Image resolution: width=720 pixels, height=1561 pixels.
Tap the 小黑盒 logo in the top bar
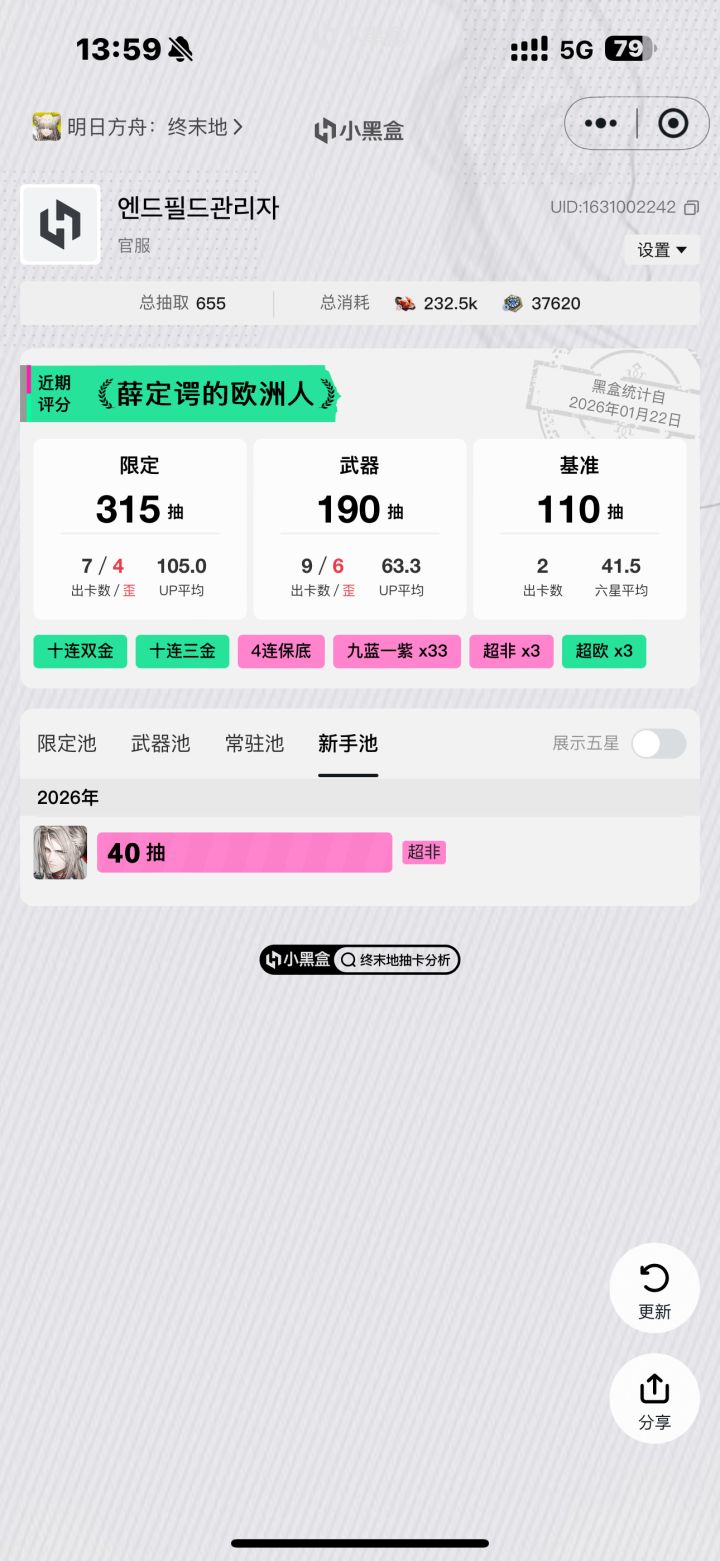click(x=357, y=131)
